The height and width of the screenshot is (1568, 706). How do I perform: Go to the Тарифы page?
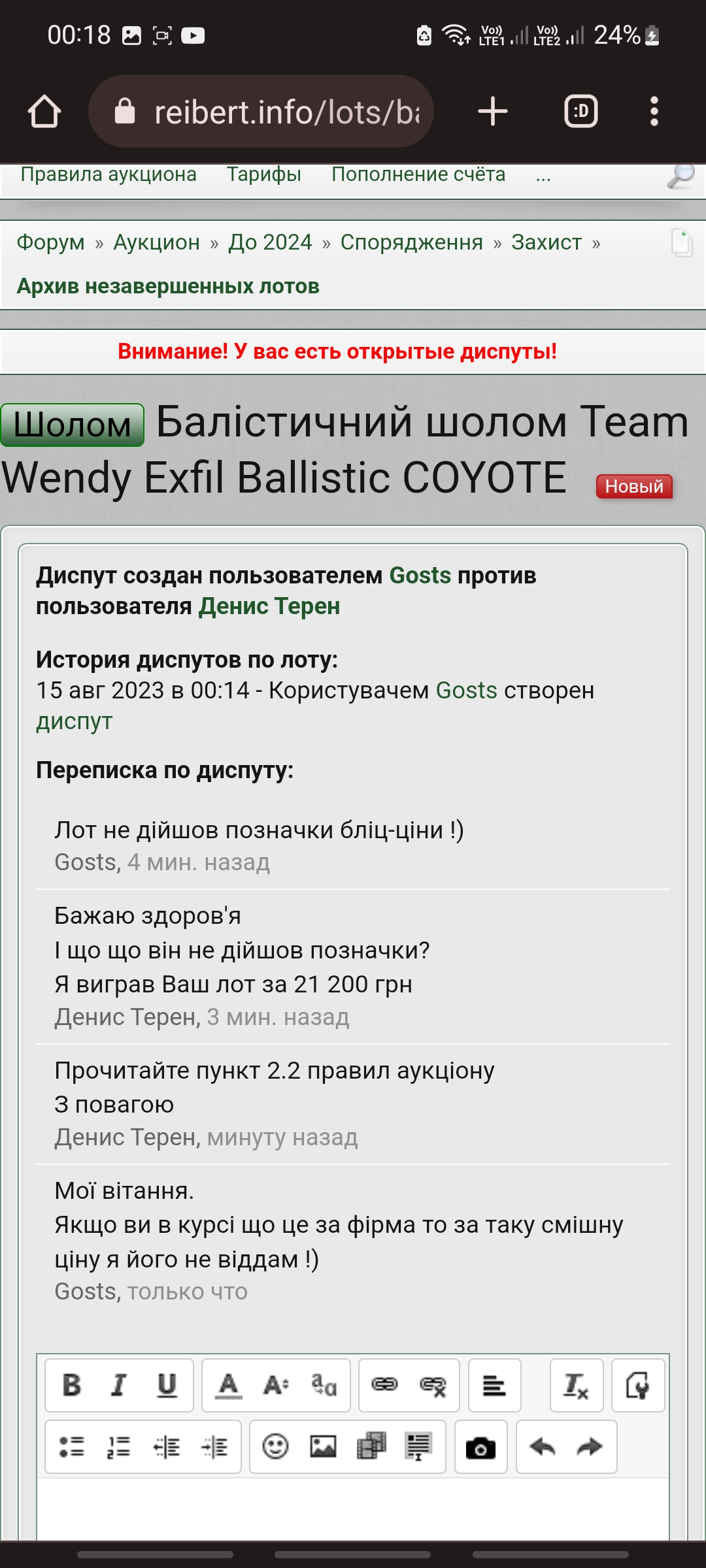click(263, 174)
